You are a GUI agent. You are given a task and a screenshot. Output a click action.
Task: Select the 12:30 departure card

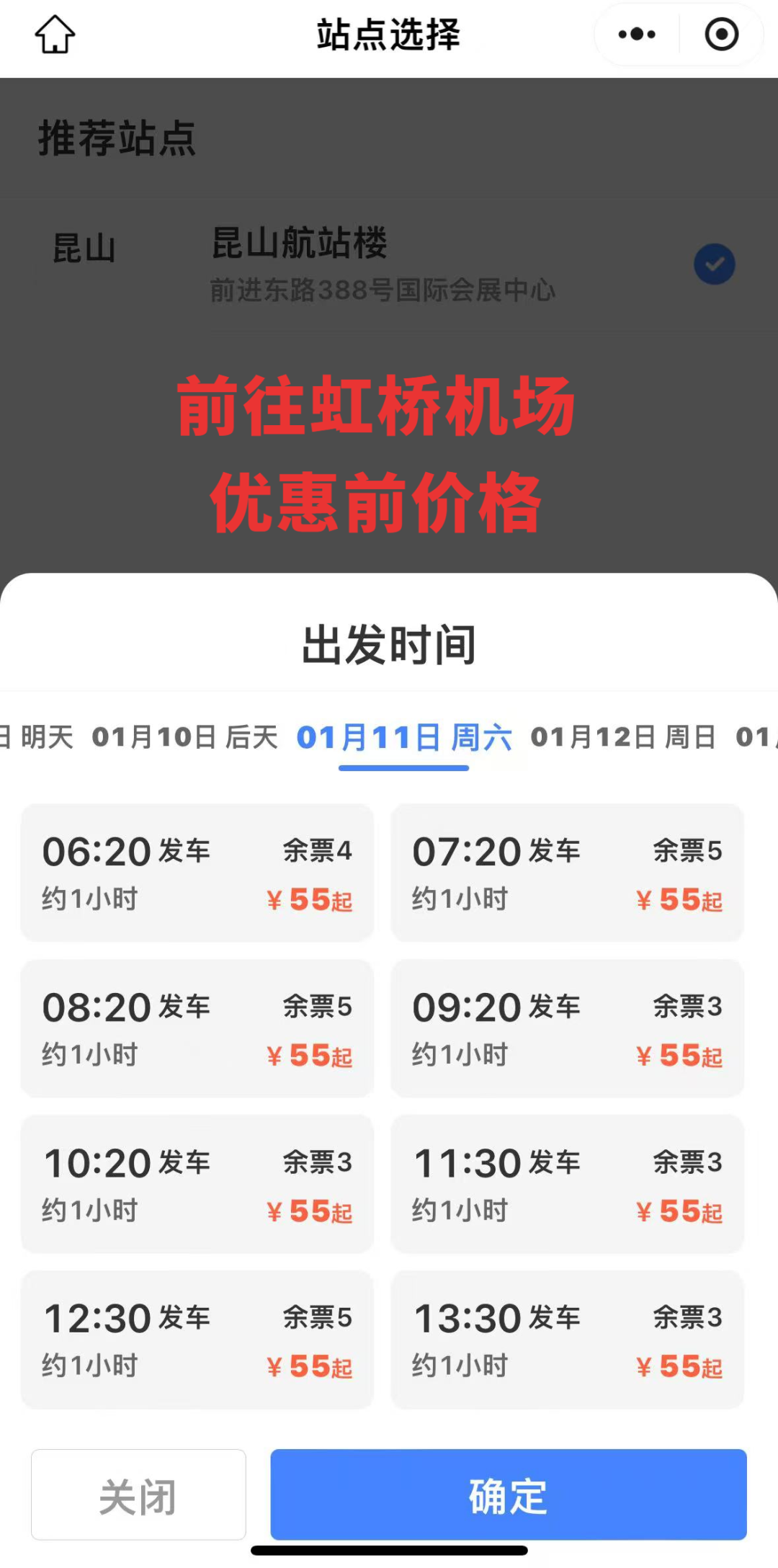tap(197, 1340)
